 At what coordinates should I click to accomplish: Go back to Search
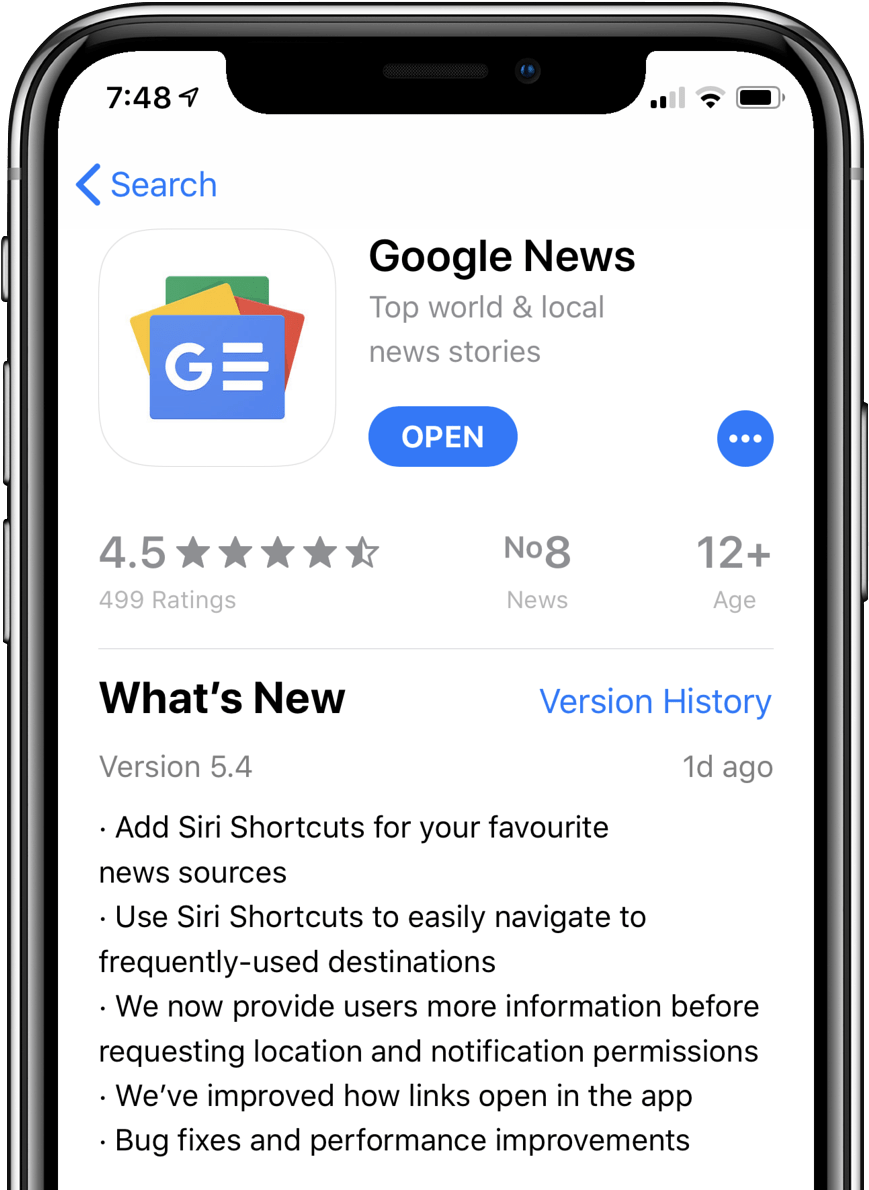click(x=146, y=185)
